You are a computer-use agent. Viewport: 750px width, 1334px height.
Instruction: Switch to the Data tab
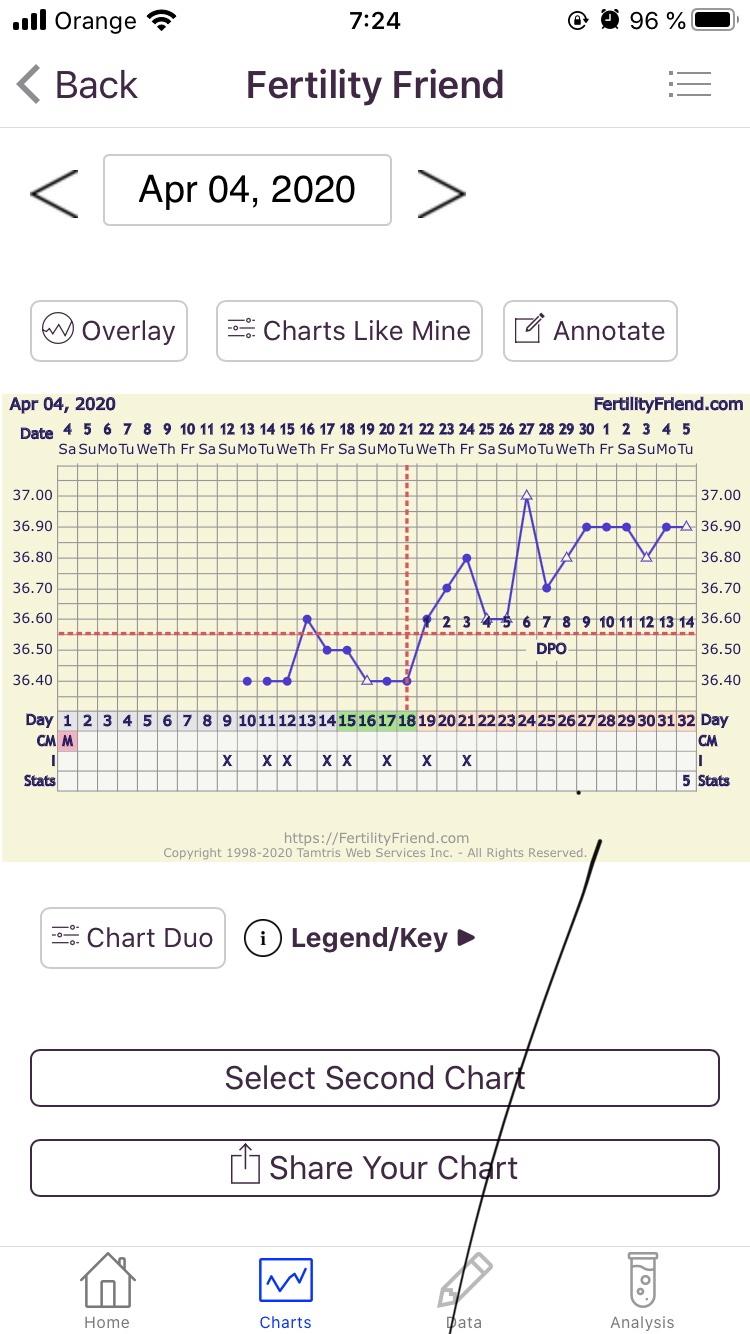[464, 1292]
